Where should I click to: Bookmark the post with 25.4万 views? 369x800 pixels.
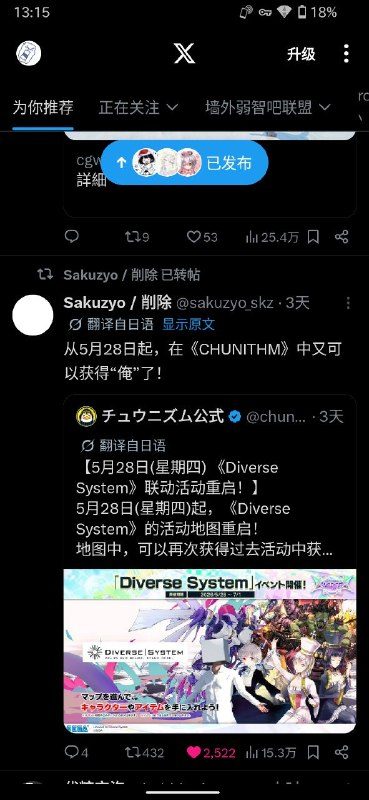[313, 237]
